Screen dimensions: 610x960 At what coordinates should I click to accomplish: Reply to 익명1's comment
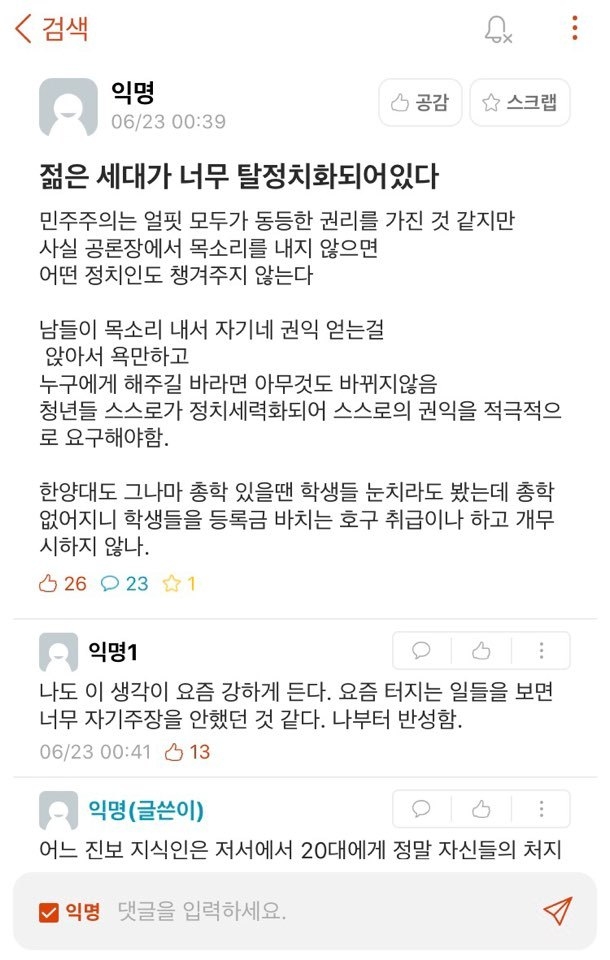[x=421, y=651]
